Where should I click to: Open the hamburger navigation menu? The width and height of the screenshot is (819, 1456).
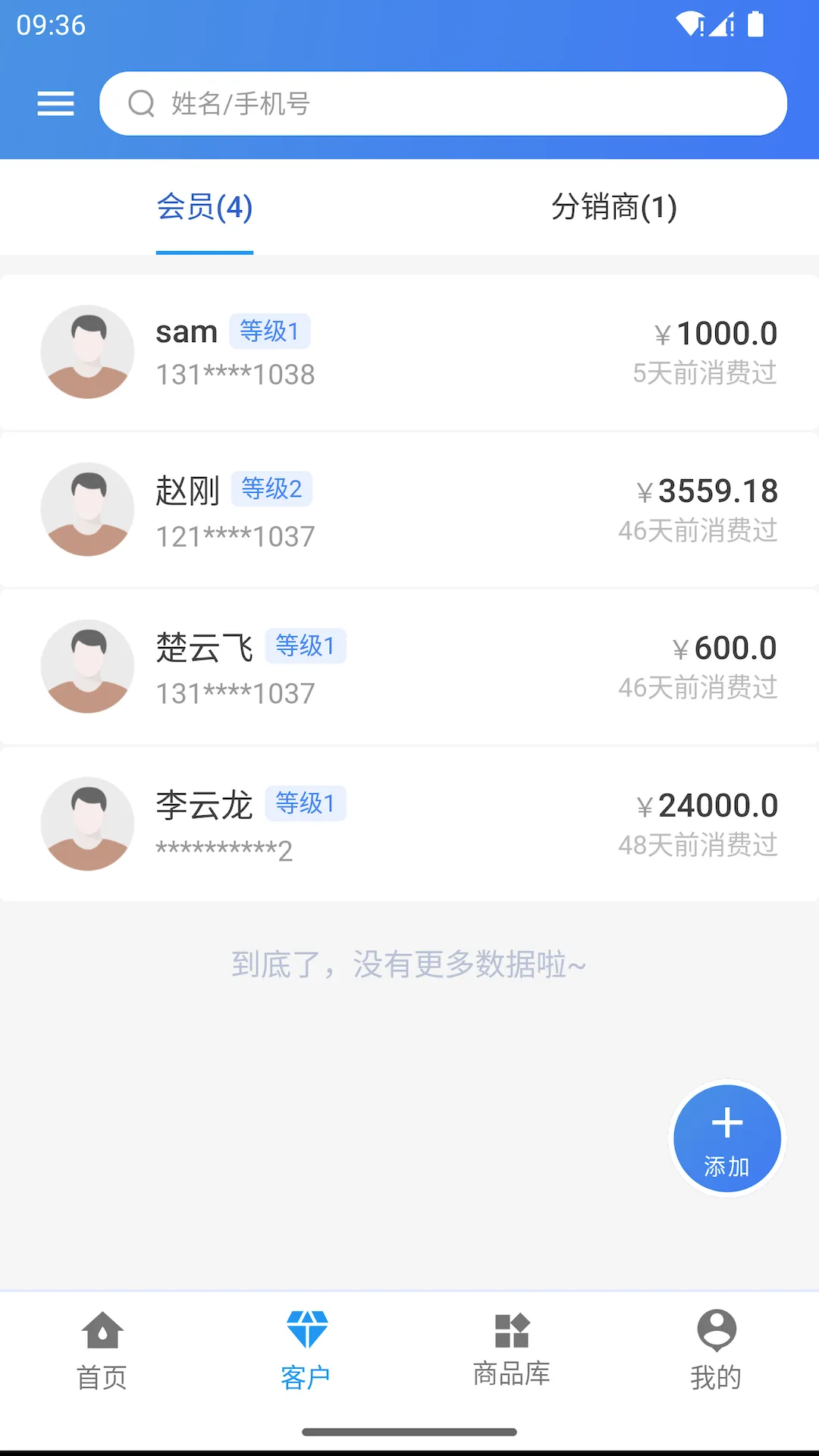point(55,103)
